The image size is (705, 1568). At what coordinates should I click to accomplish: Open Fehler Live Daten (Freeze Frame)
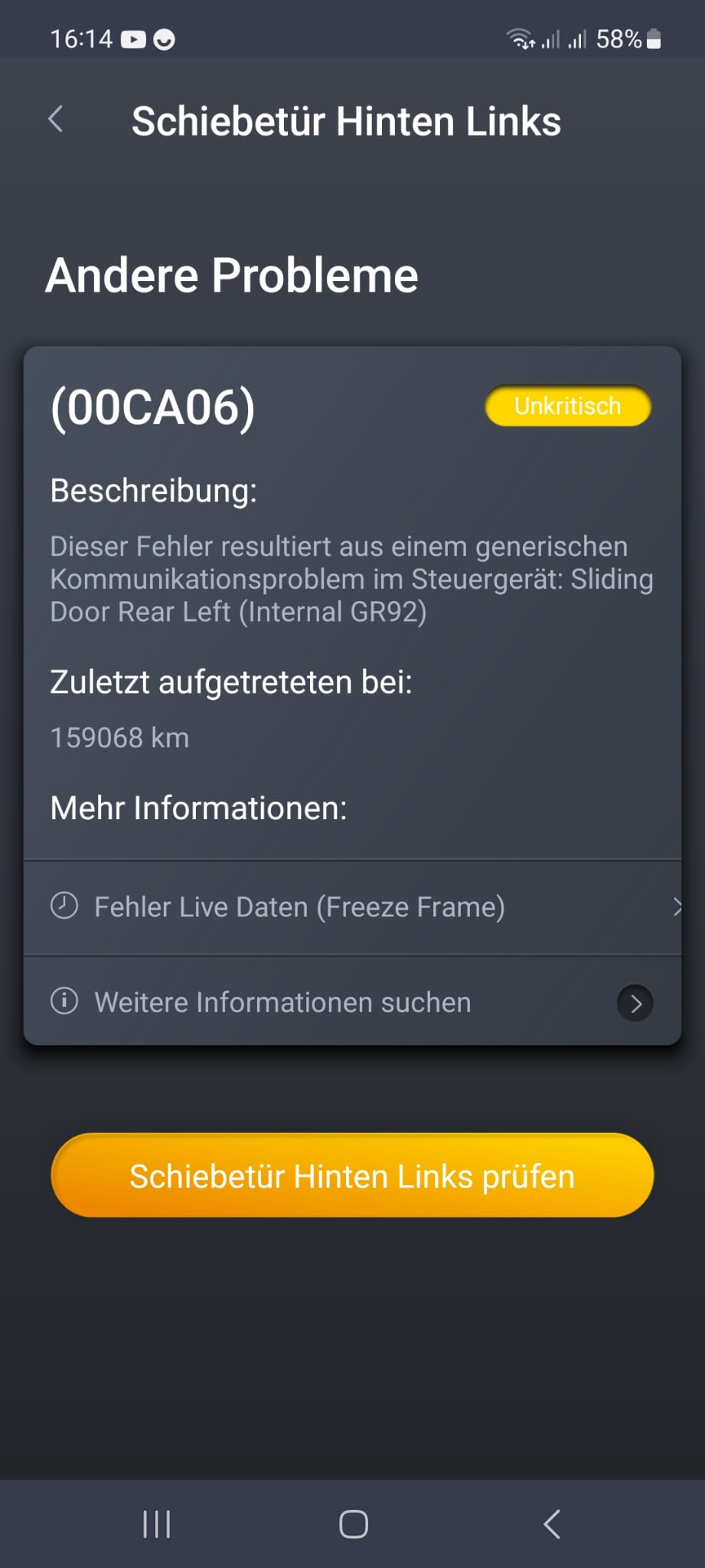pos(352,907)
